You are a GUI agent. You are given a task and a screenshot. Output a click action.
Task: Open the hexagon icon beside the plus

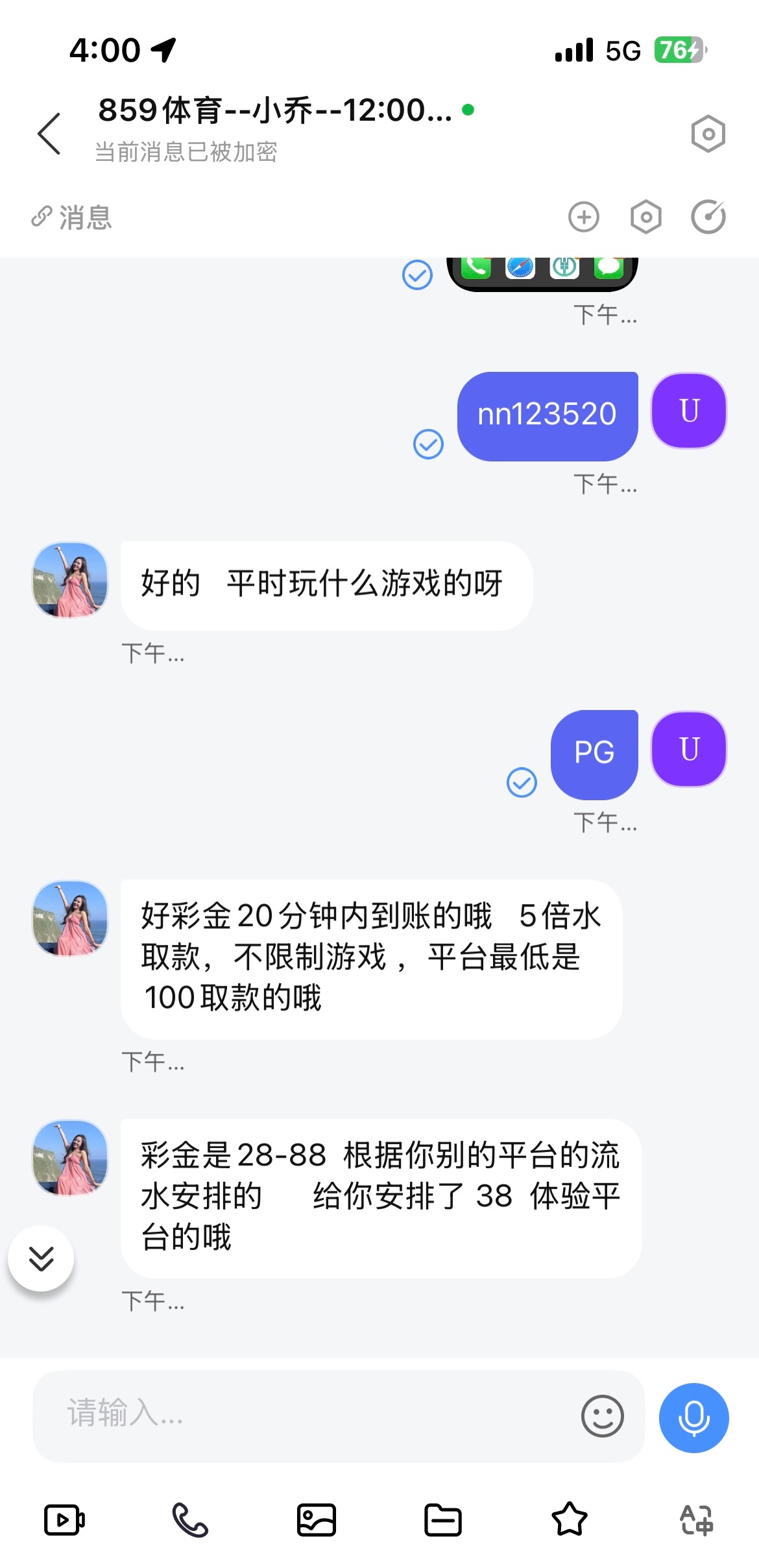click(x=646, y=217)
